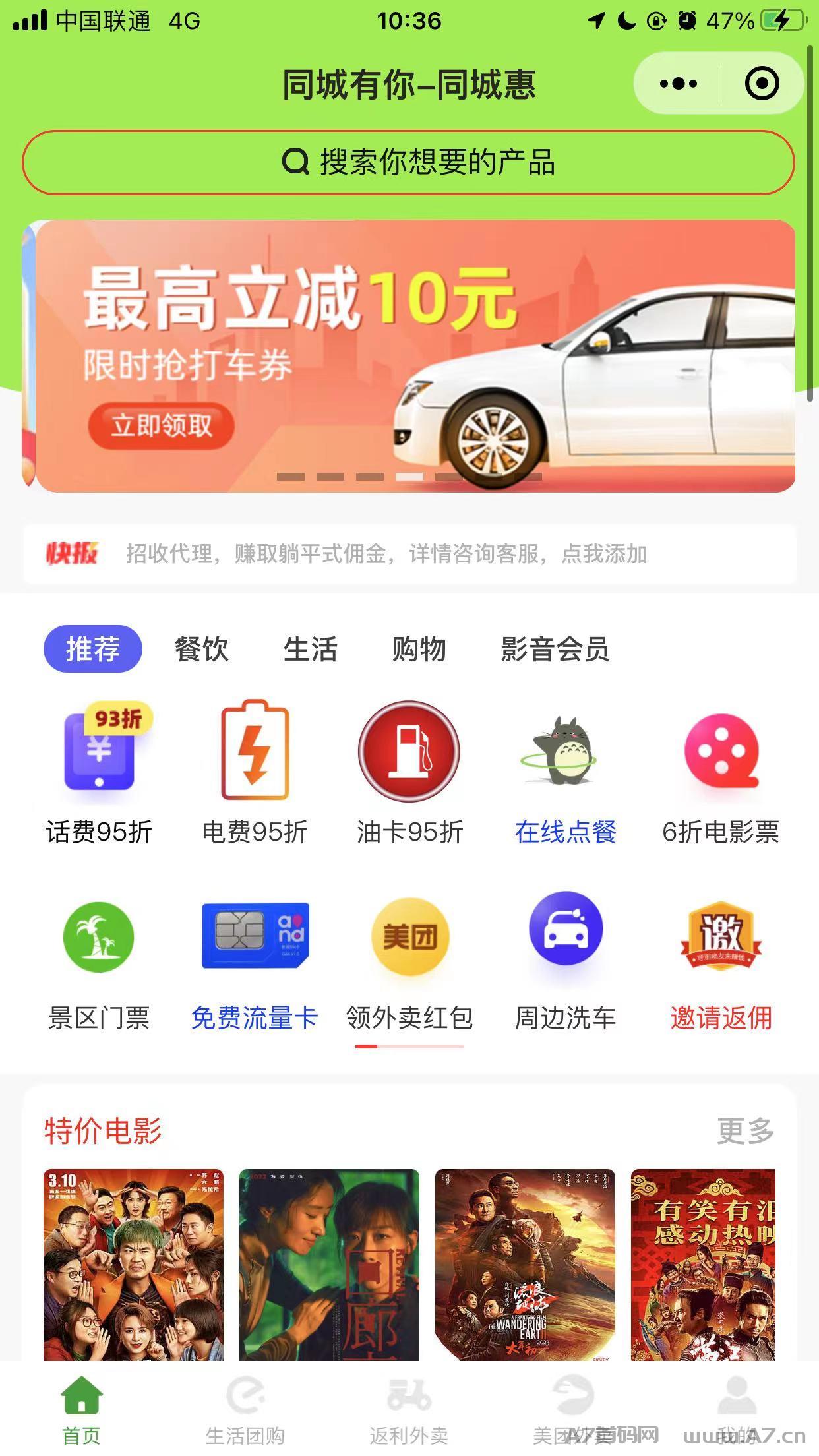View 更多 discounted movies
The width and height of the screenshot is (819, 1456).
745,1132
